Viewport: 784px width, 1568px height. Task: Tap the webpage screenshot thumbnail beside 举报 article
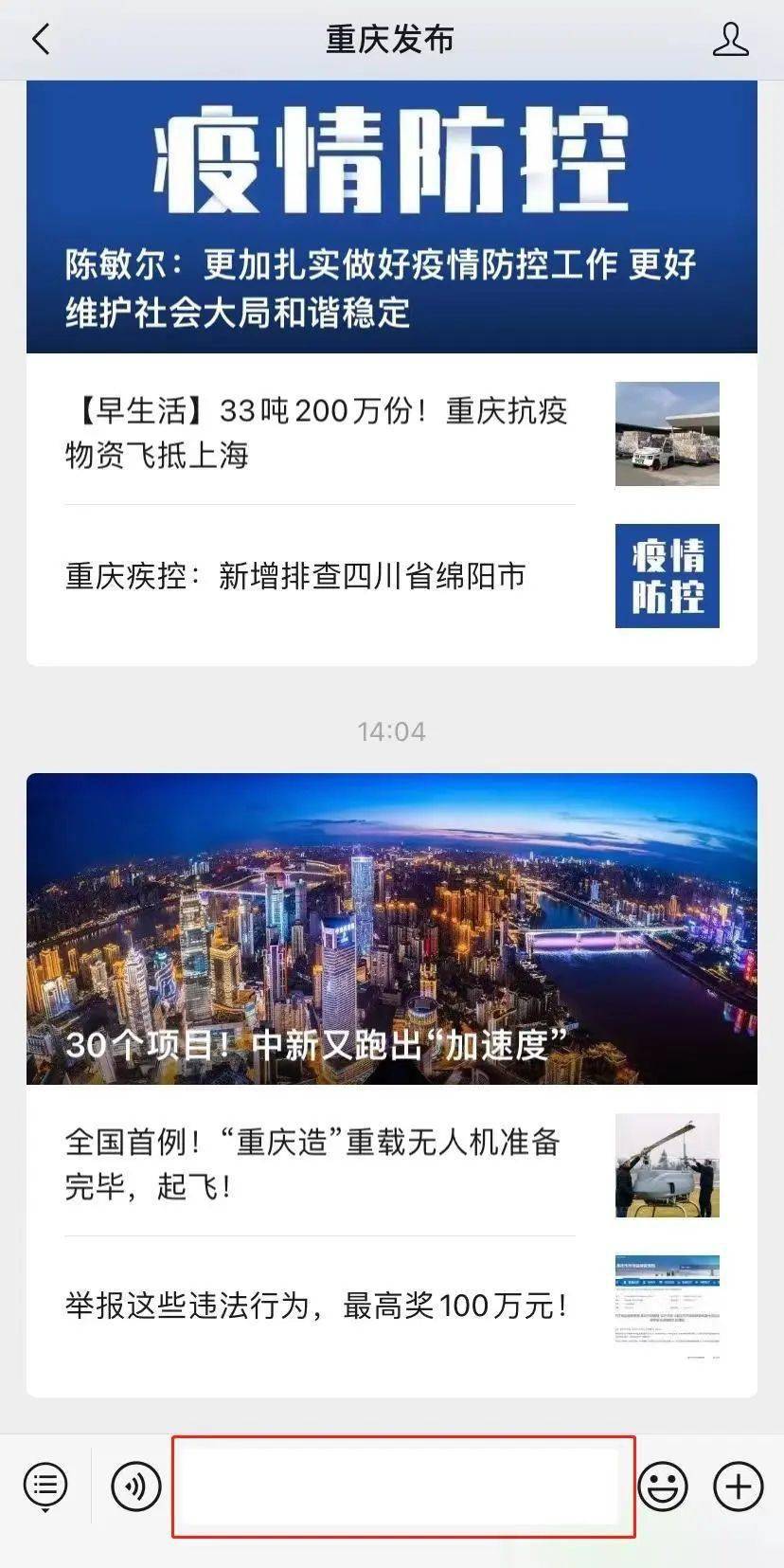point(667,1305)
